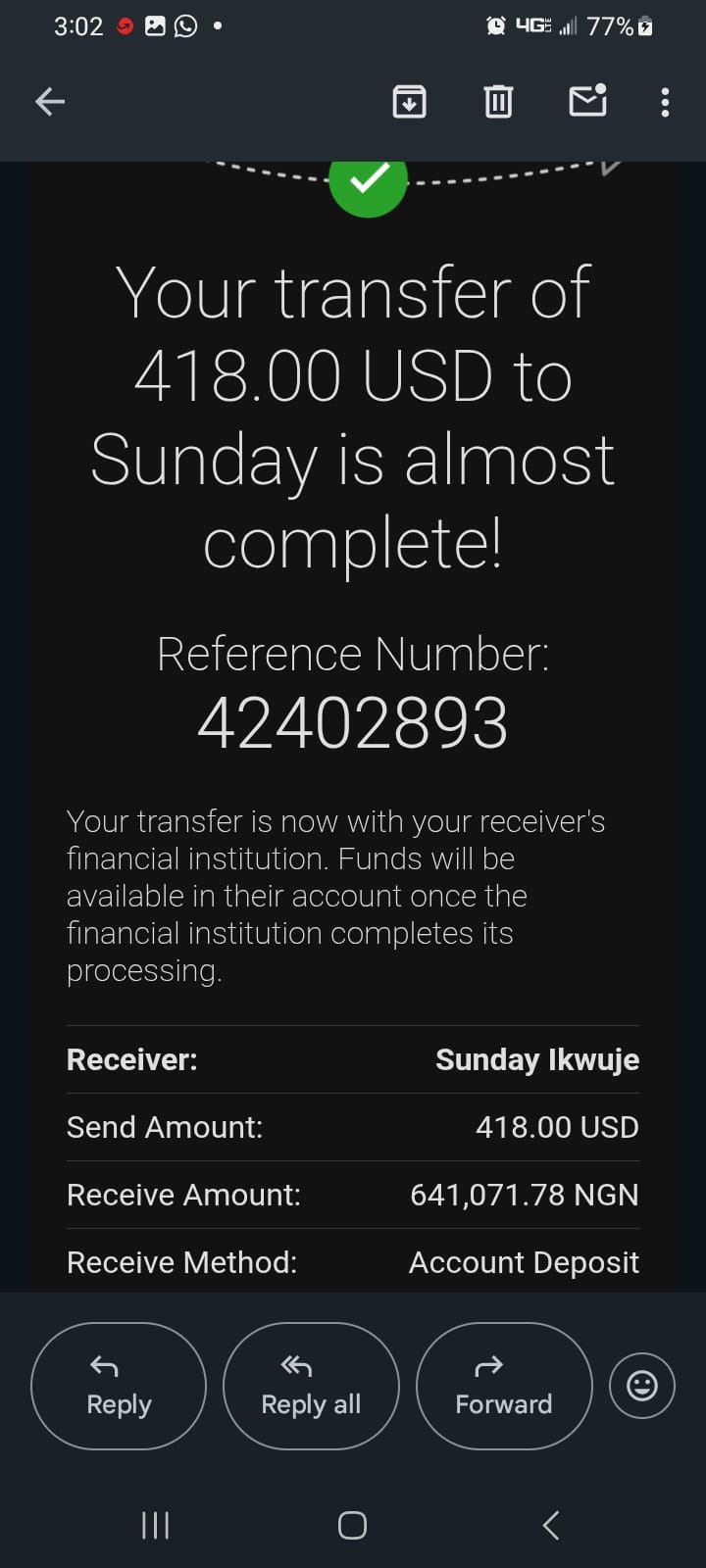
Task: Tap Reply all
Action: tap(311, 1386)
